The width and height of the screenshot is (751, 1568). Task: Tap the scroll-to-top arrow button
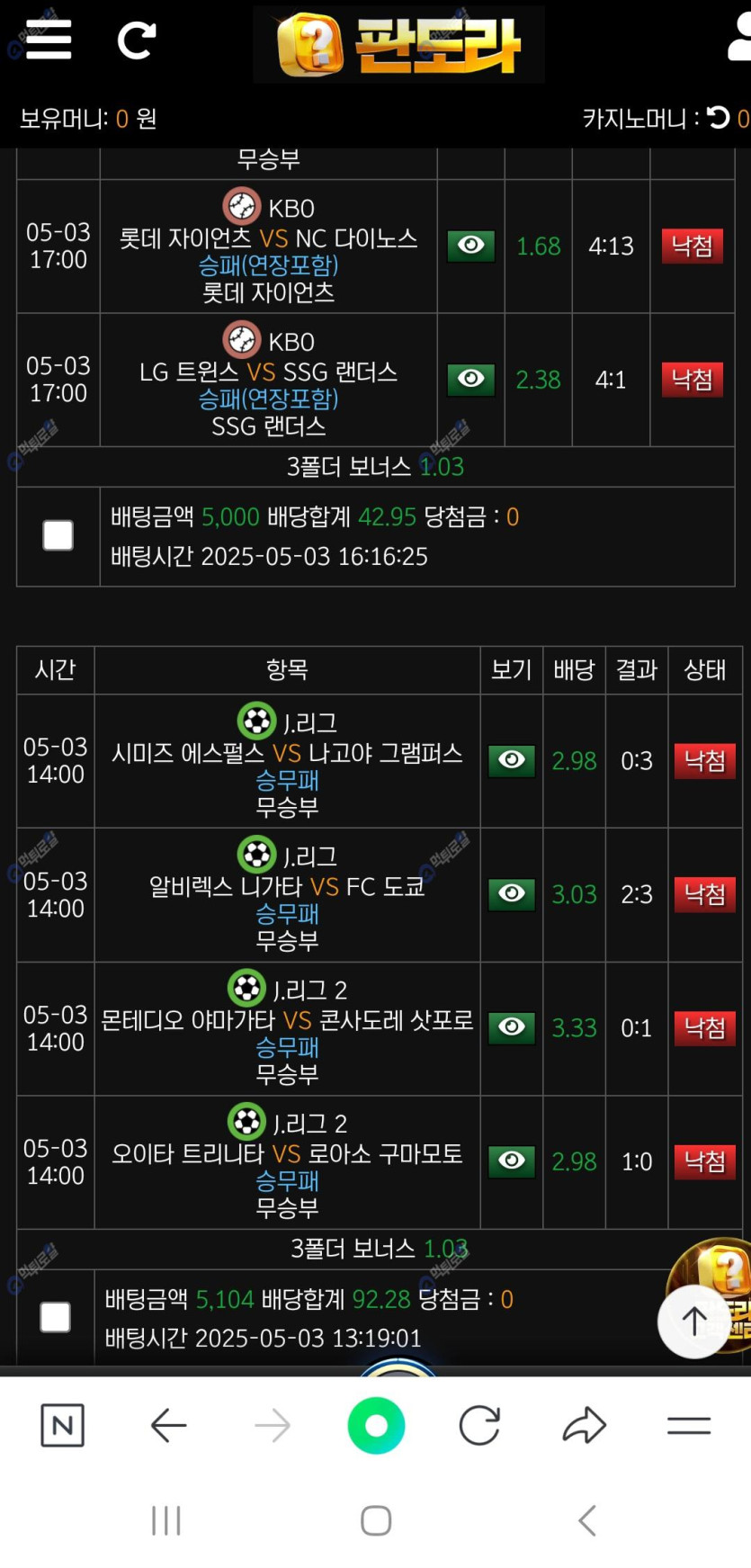693,1321
